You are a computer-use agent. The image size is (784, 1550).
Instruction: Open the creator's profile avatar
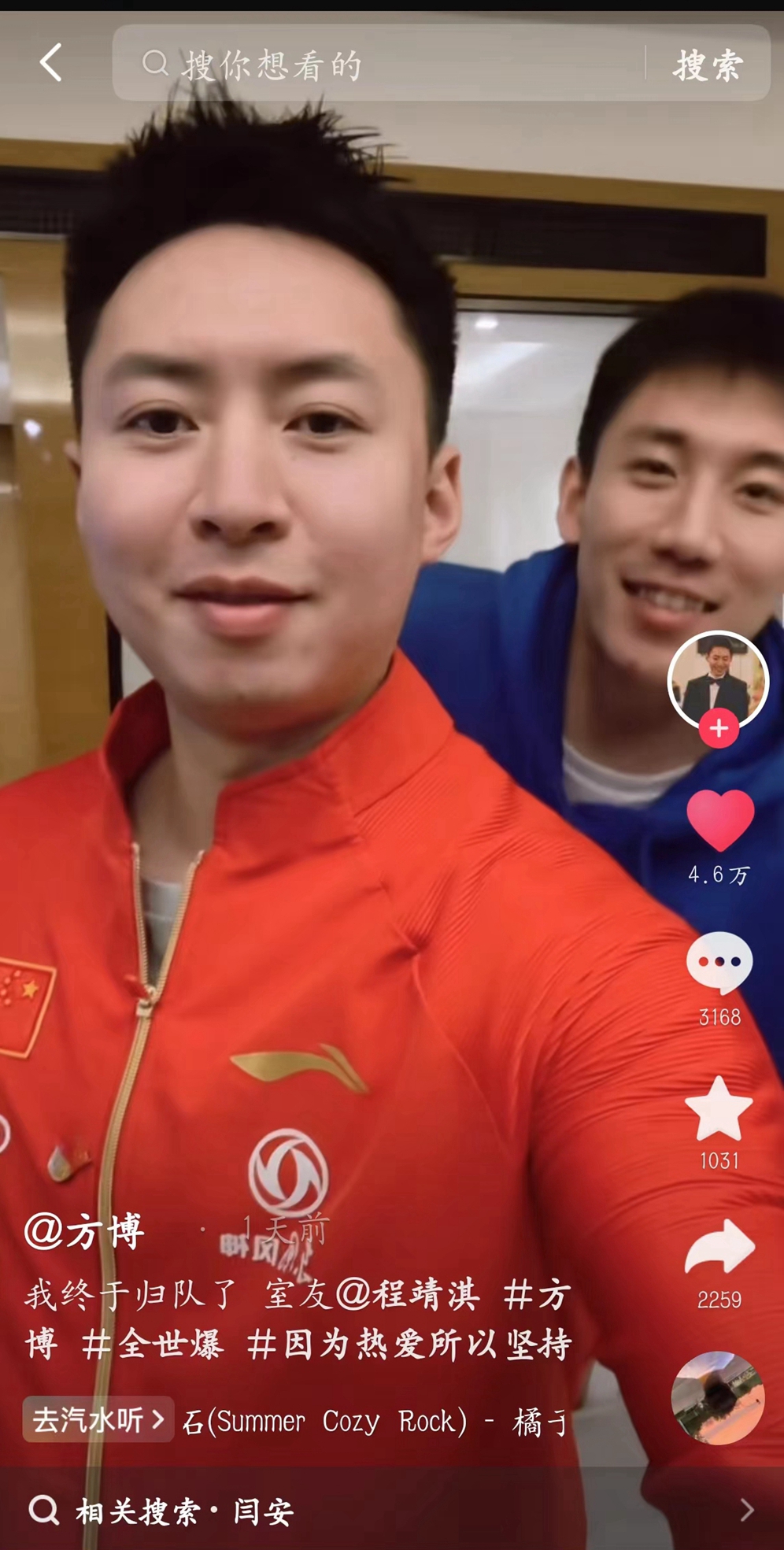tap(717, 678)
